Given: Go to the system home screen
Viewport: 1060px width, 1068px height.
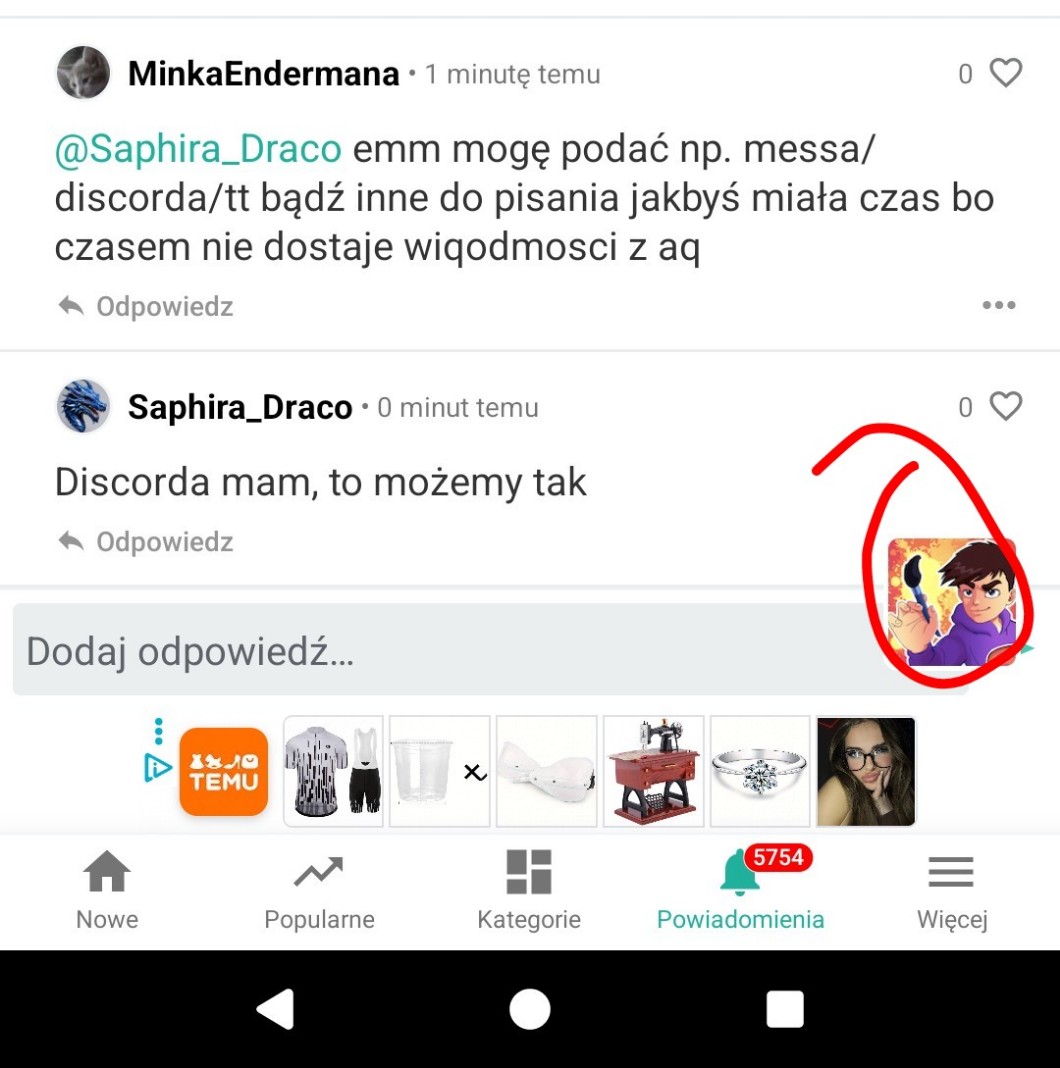Looking at the screenshot, I should tap(530, 1009).
